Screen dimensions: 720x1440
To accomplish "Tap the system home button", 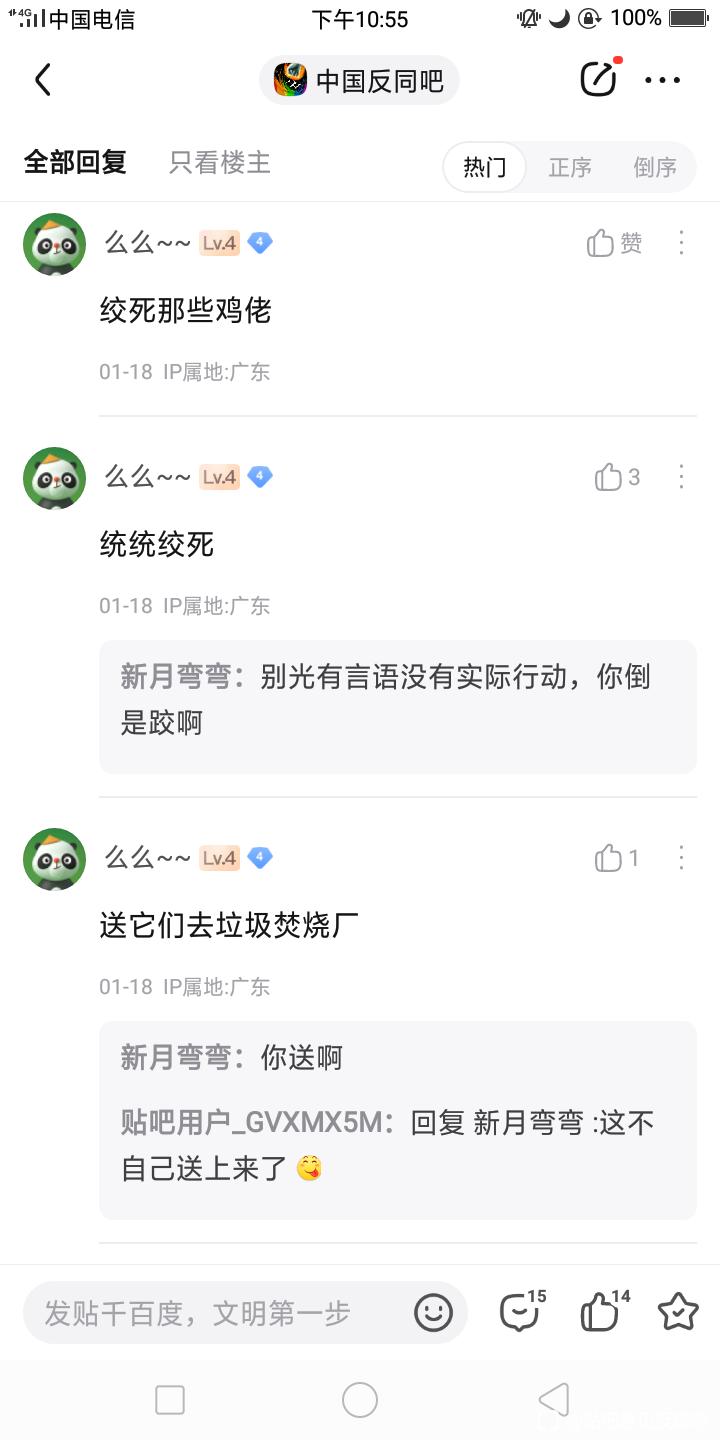I will (360, 1400).
